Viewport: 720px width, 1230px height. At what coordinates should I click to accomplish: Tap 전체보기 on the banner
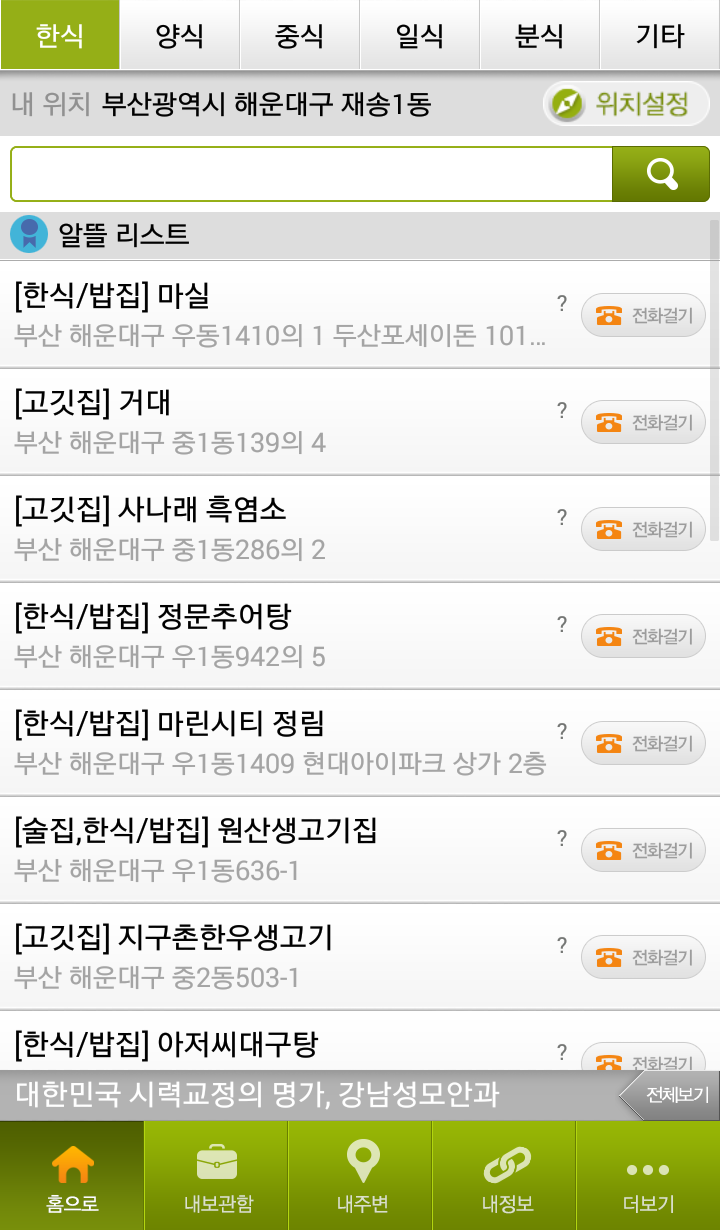pos(670,1095)
